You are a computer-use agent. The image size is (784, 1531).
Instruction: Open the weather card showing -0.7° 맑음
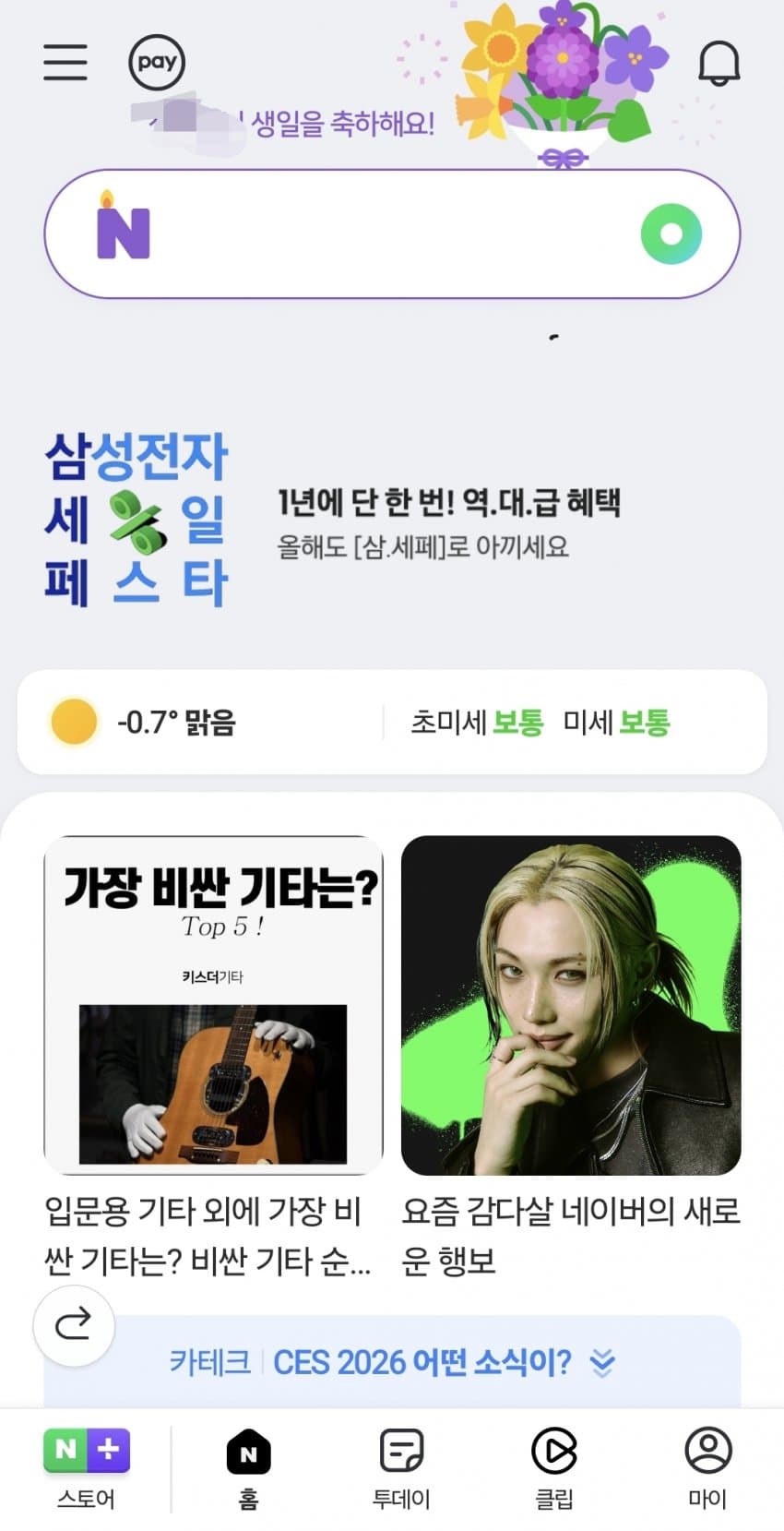coord(175,722)
